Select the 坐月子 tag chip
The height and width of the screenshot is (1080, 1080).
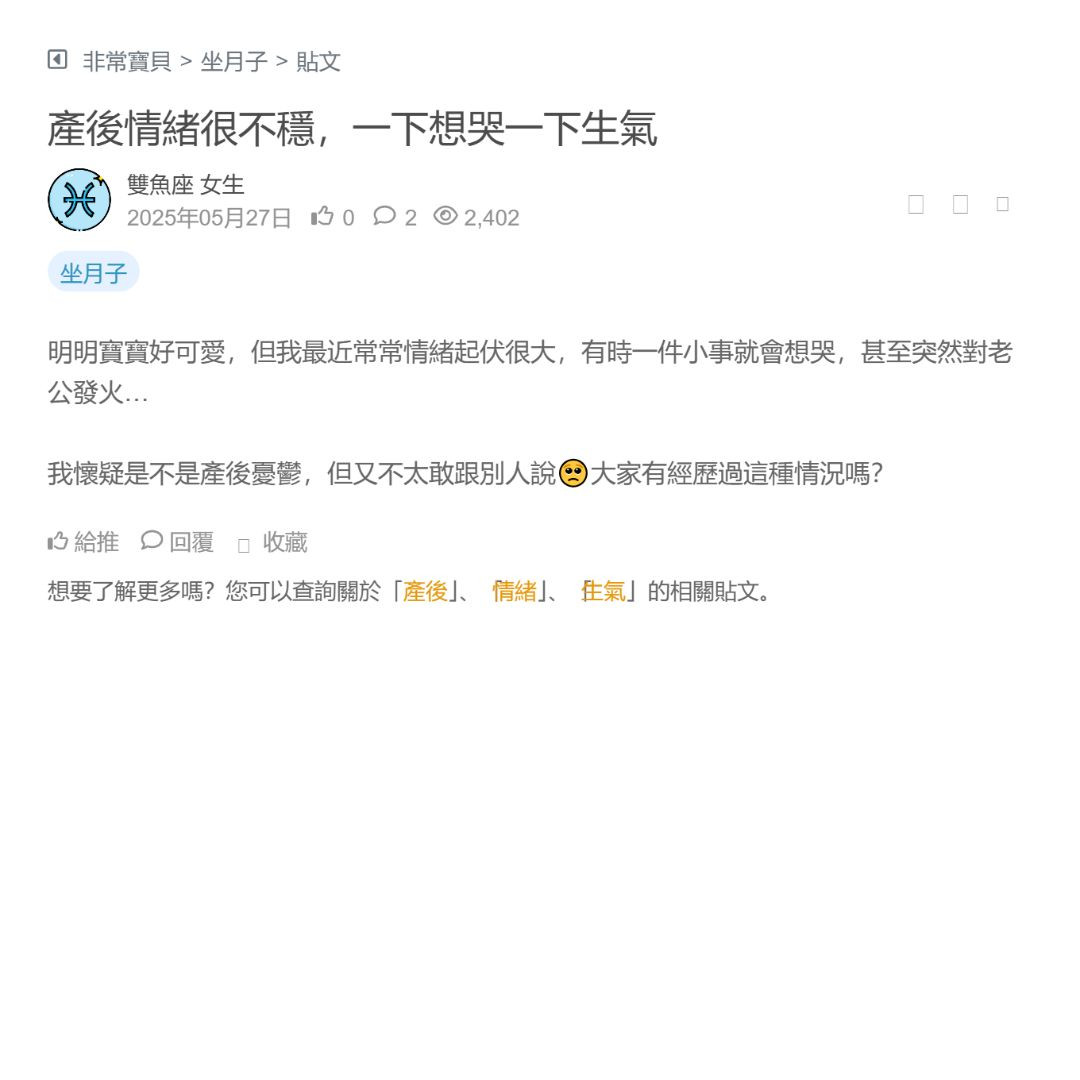click(93, 273)
